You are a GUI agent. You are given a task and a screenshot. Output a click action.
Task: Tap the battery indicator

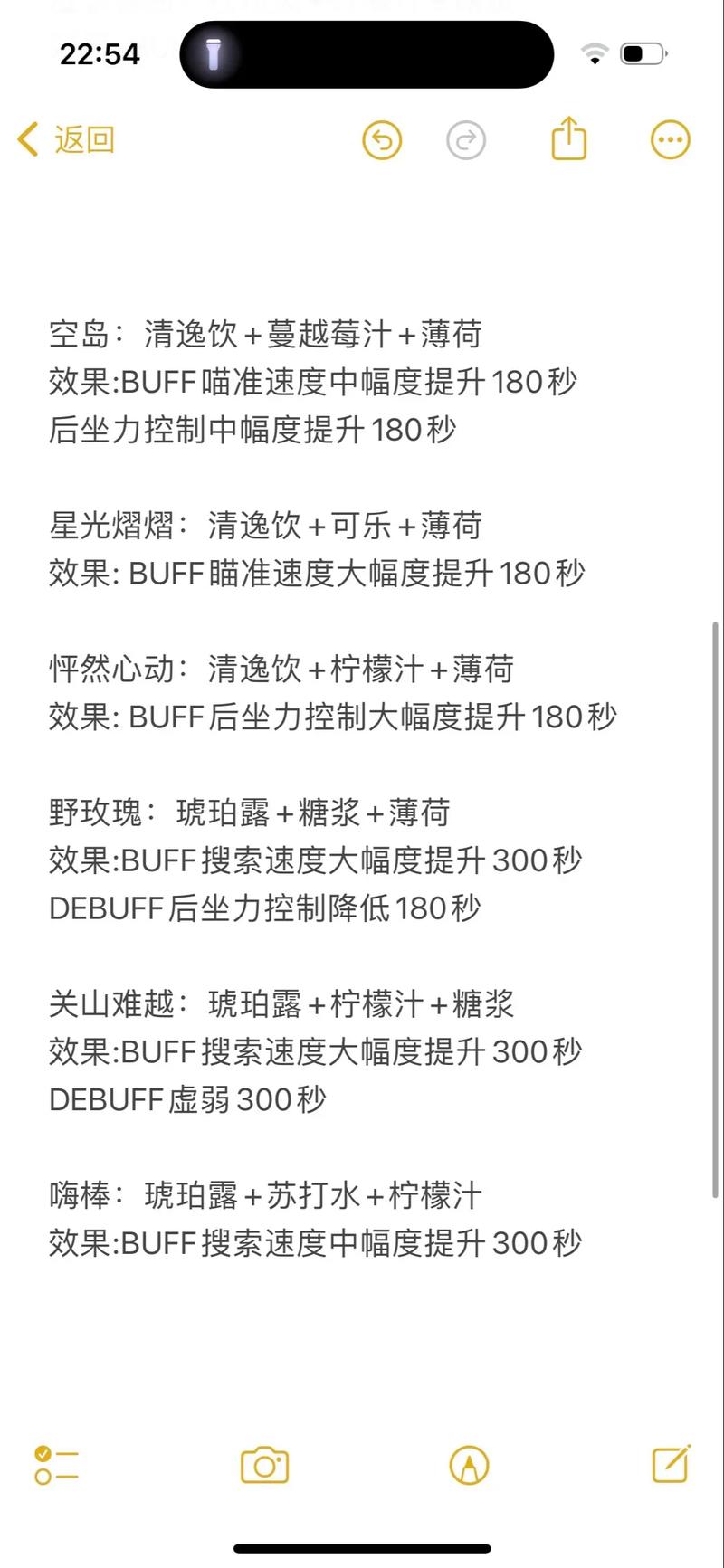pos(641,54)
